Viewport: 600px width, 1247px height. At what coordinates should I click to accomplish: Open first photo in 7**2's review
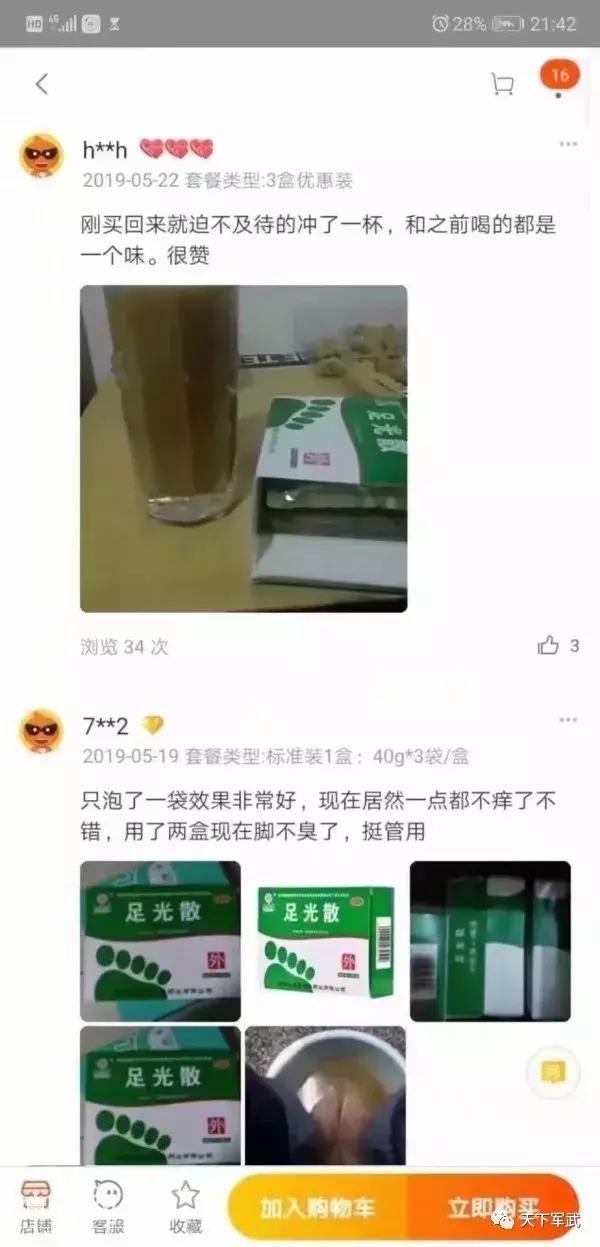pos(160,940)
